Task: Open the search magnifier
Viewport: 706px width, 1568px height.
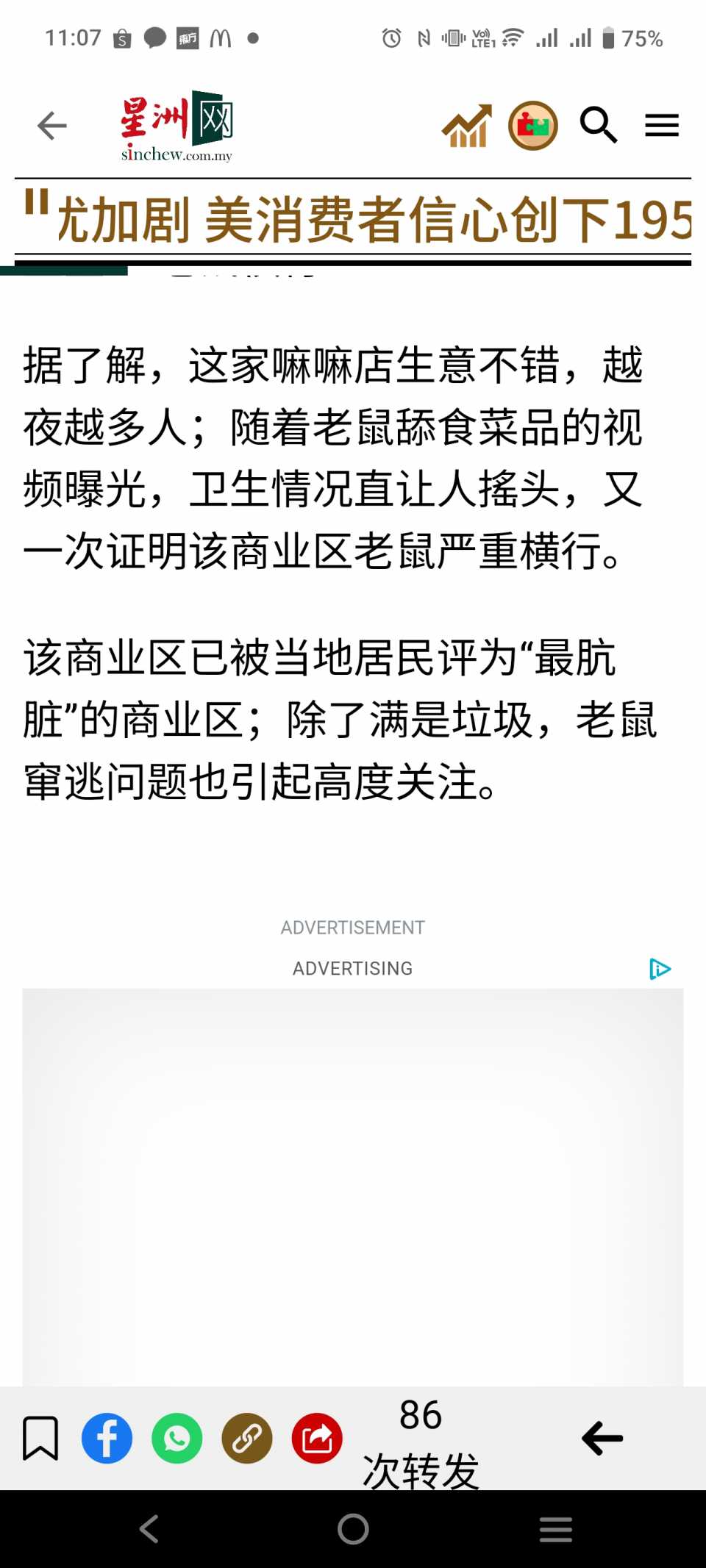Action: pos(598,126)
